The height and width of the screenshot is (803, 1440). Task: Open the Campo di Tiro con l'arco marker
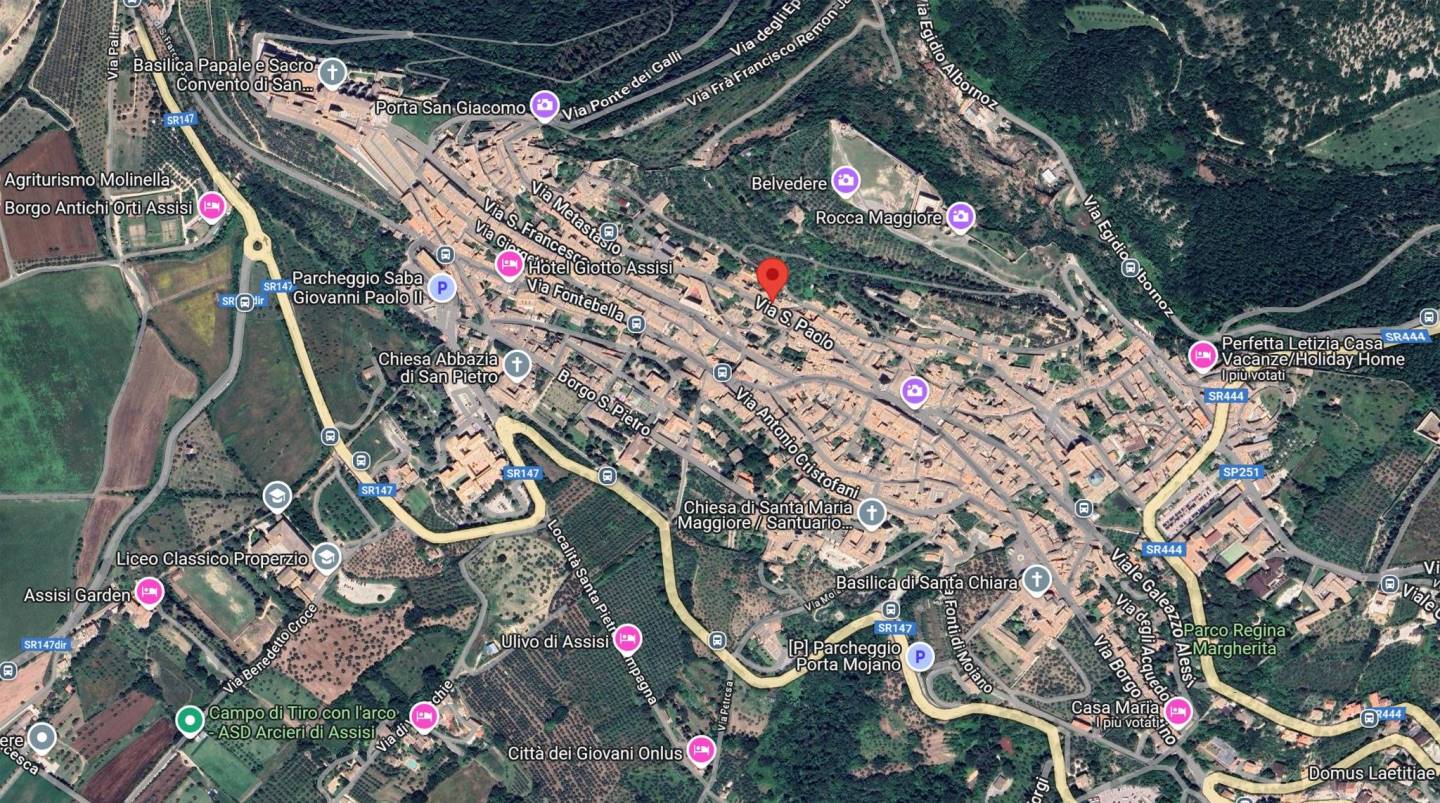[x=189, y=719]
